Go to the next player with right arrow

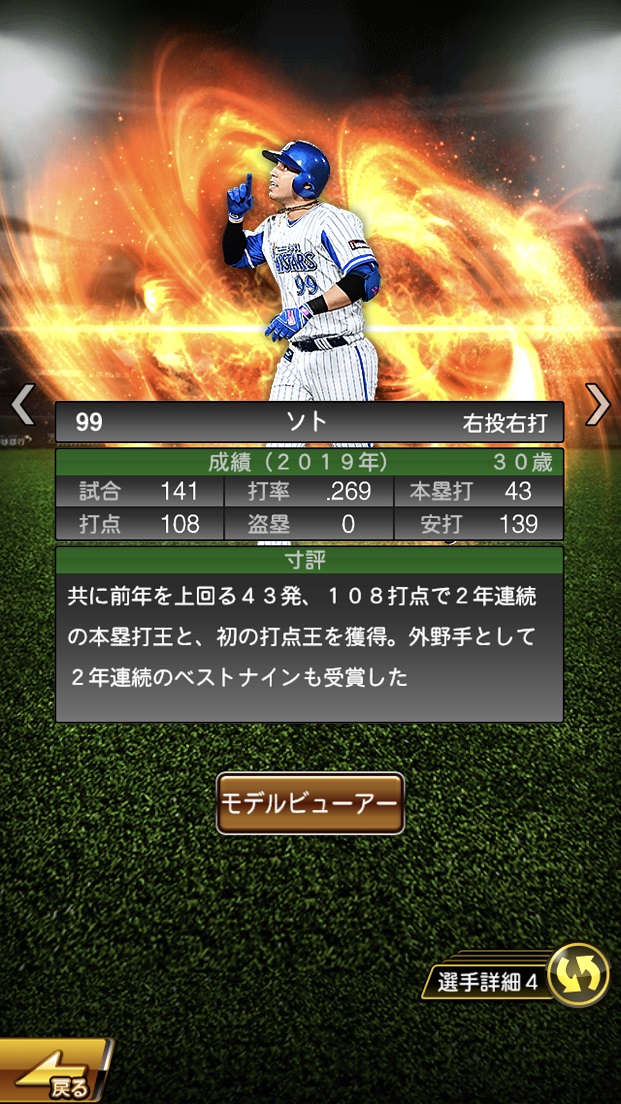[x=598, y=404]
